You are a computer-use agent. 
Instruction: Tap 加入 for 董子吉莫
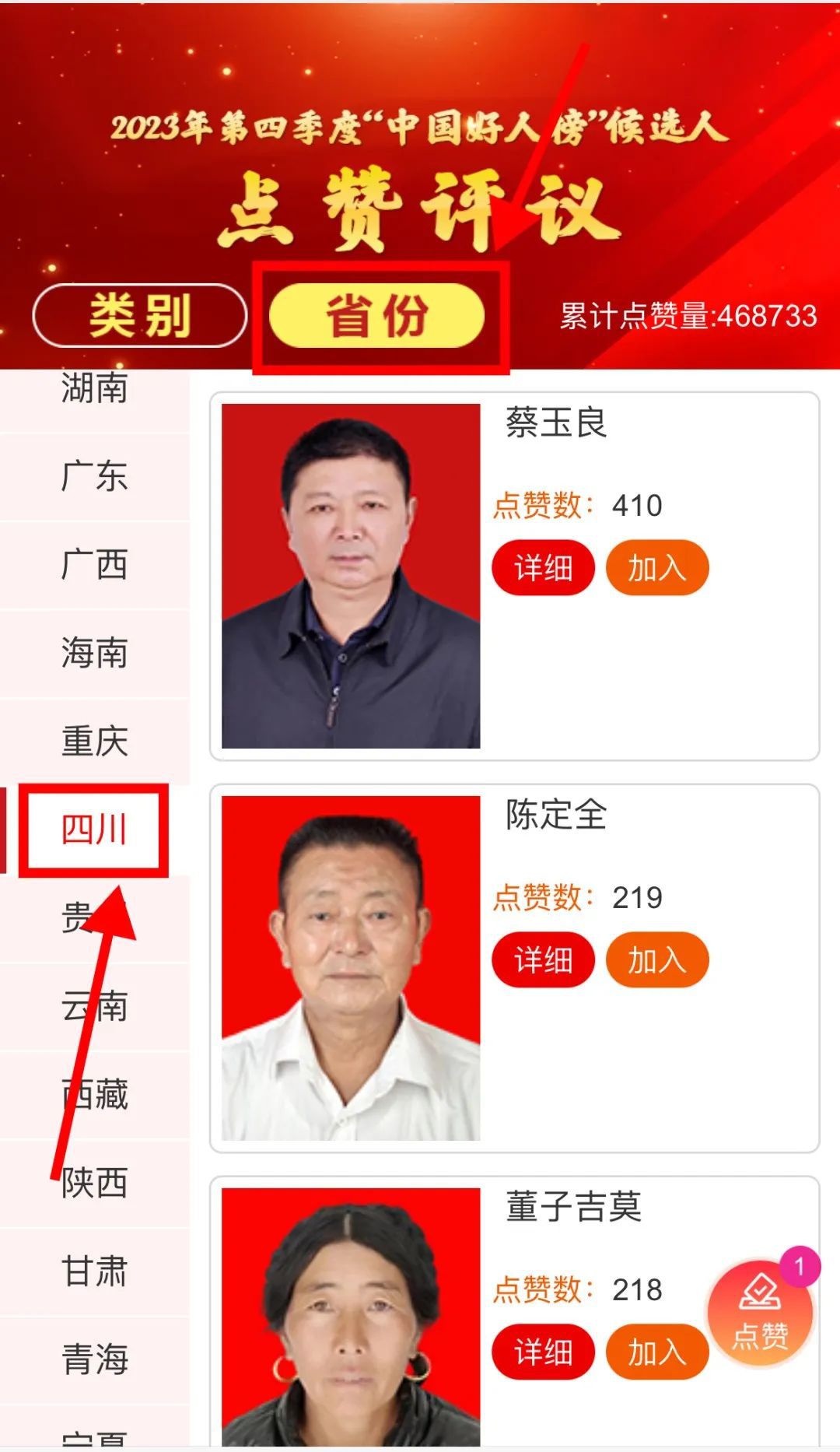click(657, 1352)
